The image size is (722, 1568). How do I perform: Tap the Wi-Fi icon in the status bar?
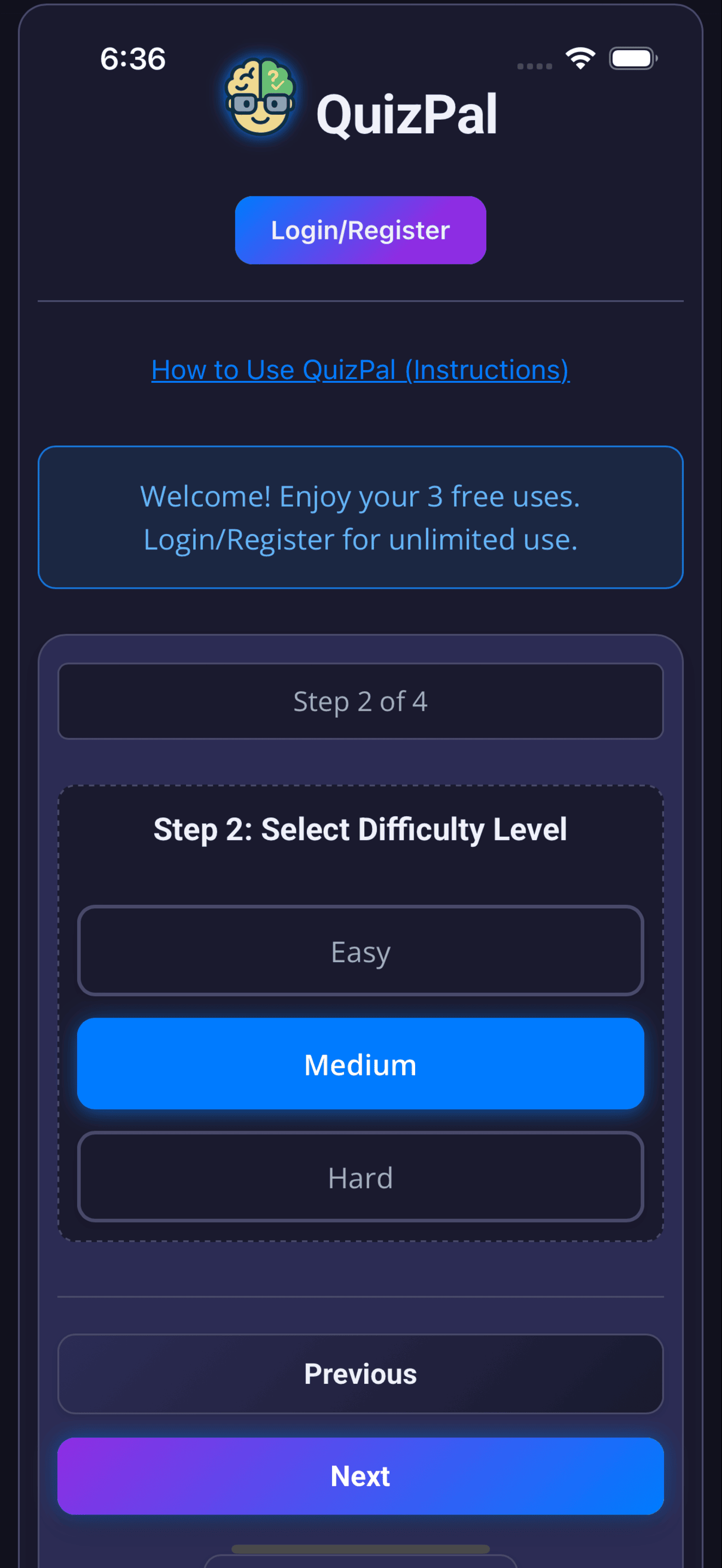579,57
